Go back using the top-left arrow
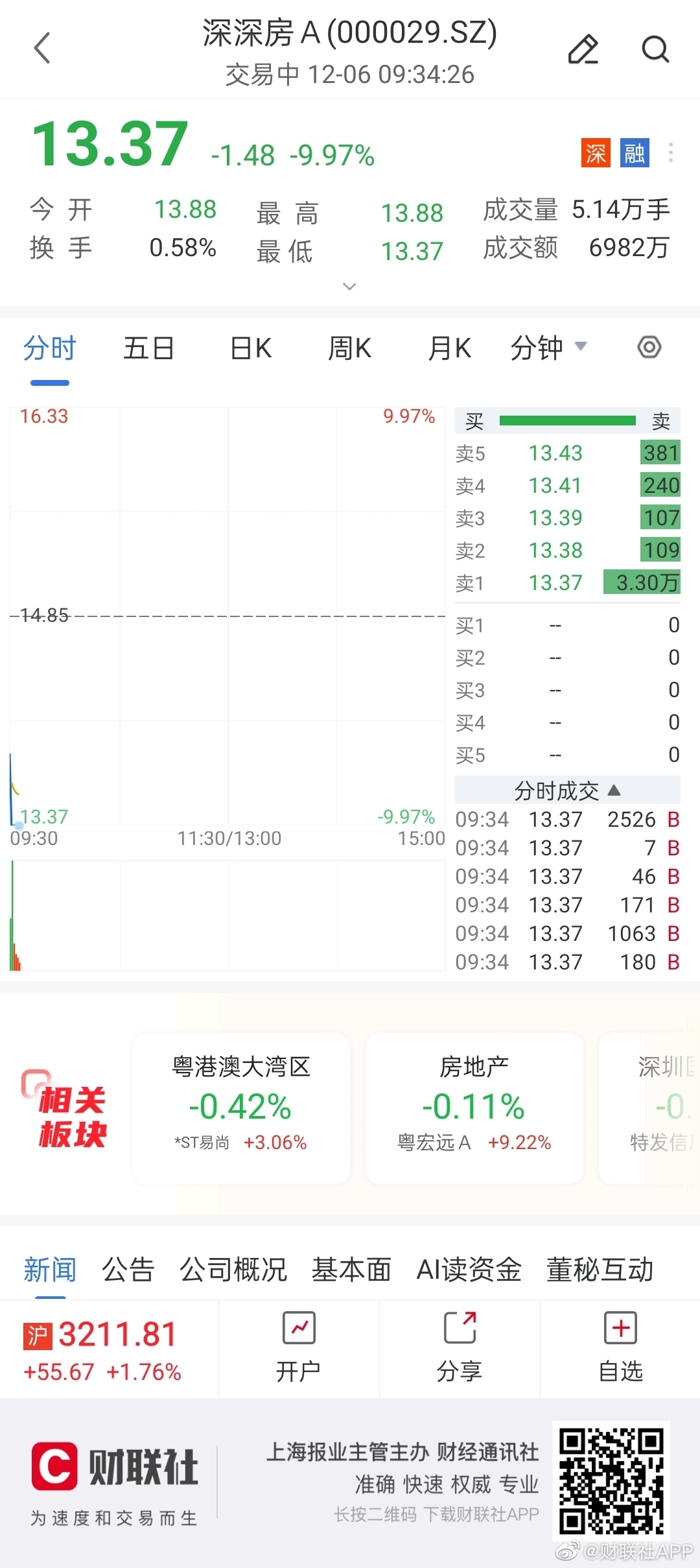700x1568 pixels. (42, 48)
